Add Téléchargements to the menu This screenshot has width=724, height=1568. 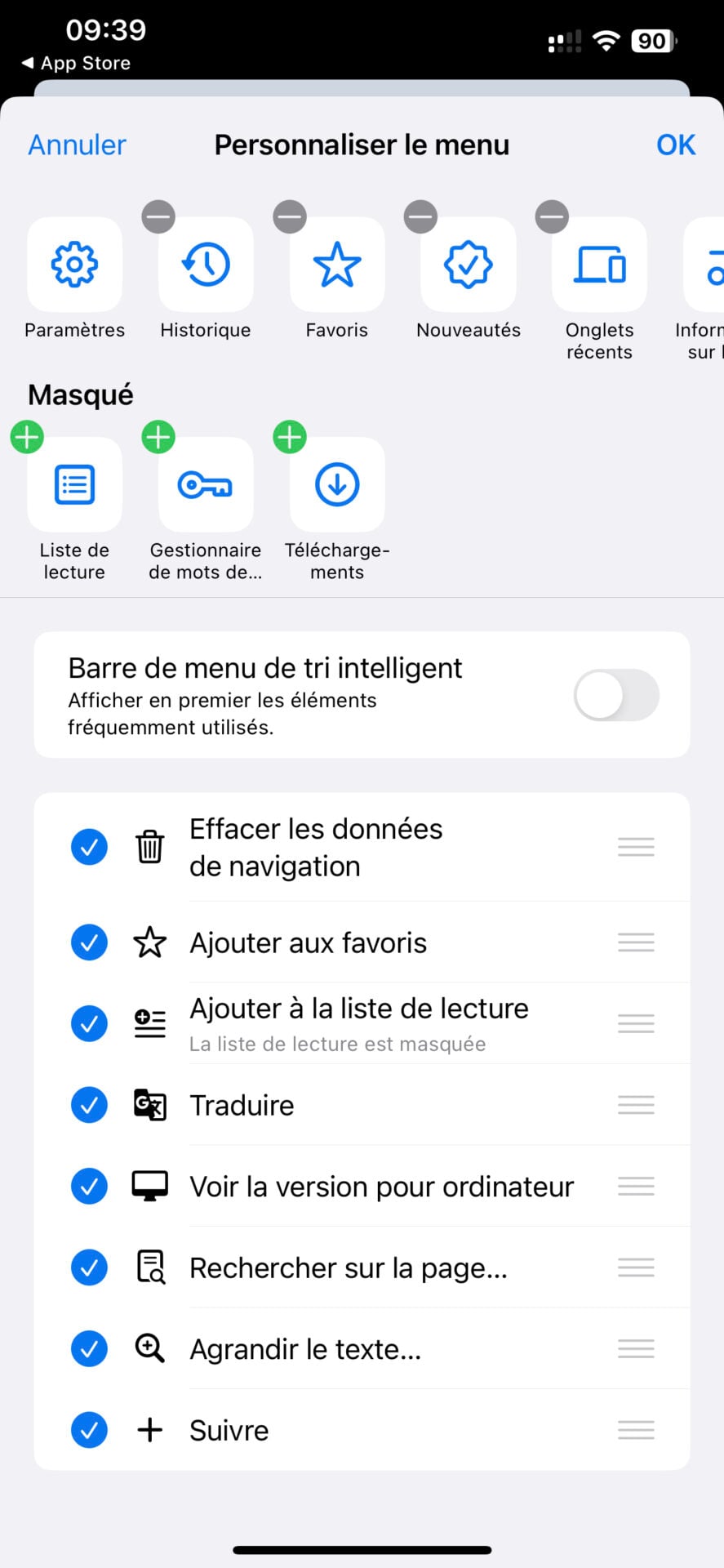(290, 437)
